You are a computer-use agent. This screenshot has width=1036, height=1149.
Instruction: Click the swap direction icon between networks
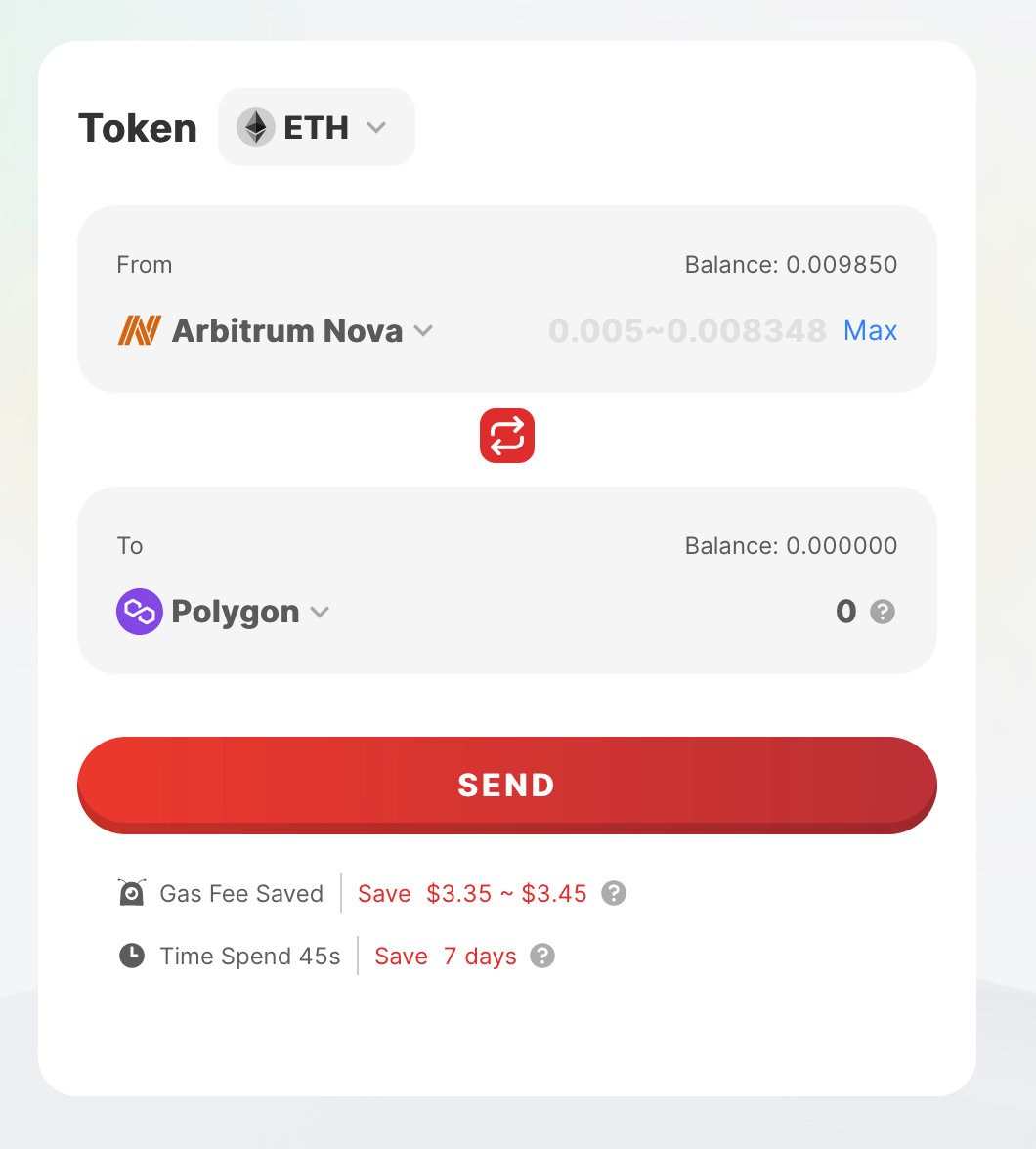pos(506,435)
